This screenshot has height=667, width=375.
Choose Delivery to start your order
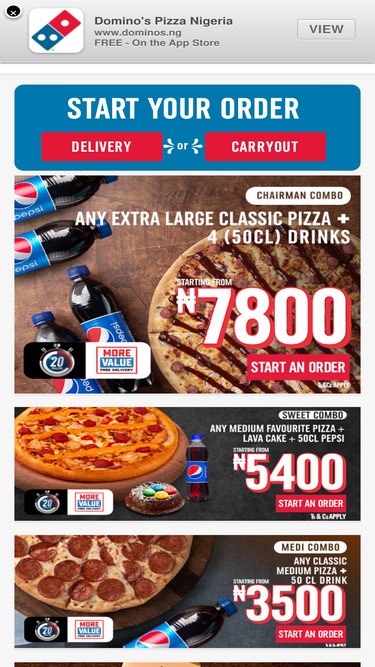tap(102, 147)
